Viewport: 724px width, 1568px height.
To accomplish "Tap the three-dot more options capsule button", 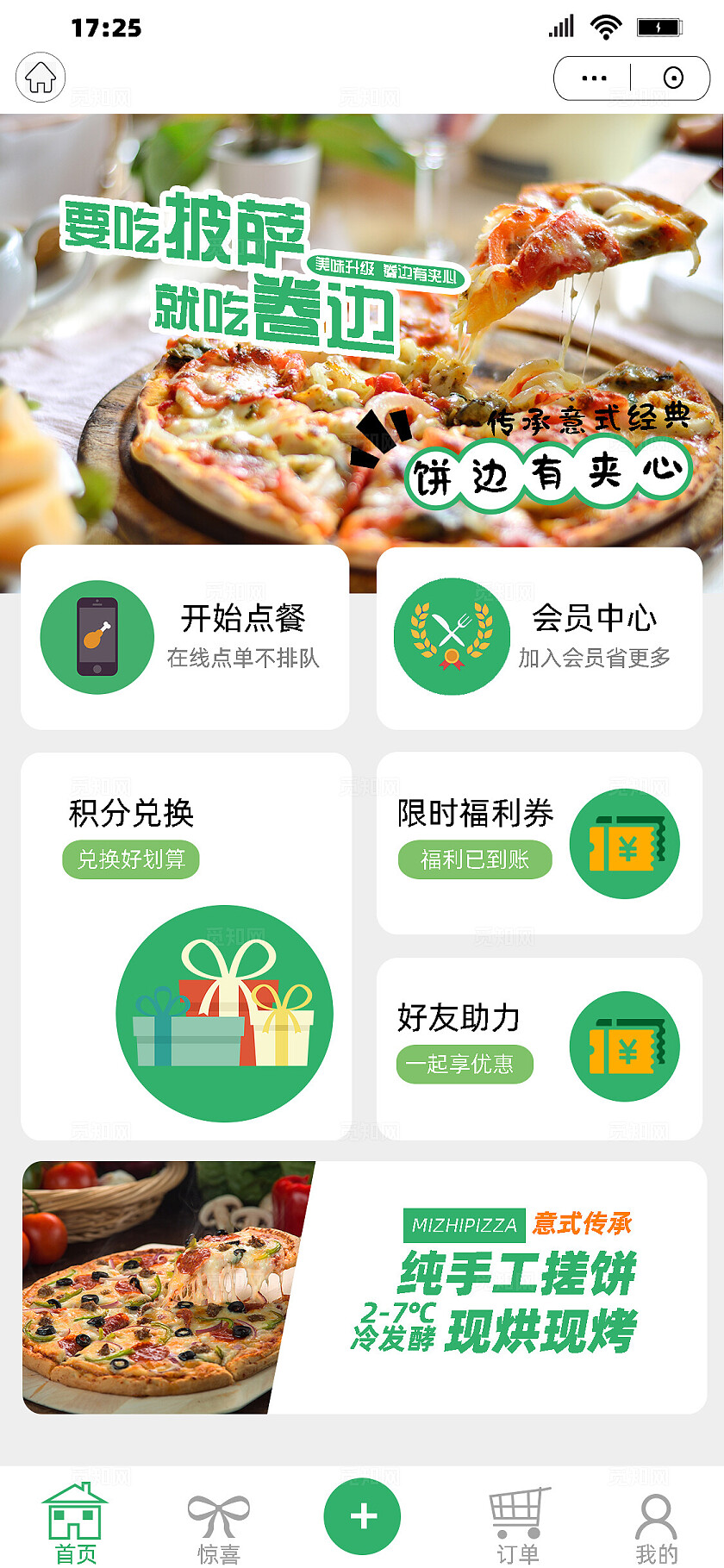I will click(x=593, y=77).
